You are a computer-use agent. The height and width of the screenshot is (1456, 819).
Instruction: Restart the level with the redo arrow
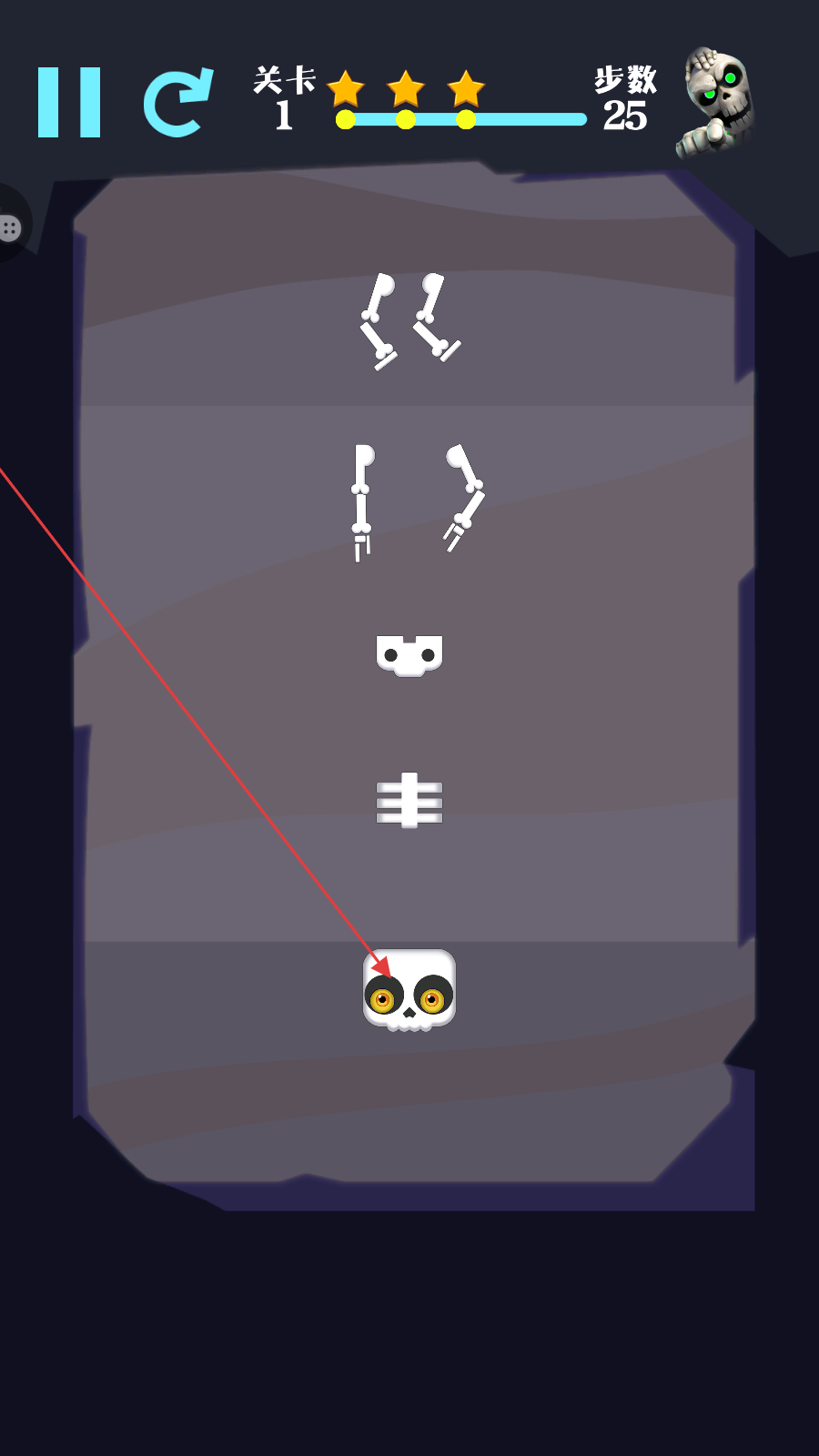[177, 102]
